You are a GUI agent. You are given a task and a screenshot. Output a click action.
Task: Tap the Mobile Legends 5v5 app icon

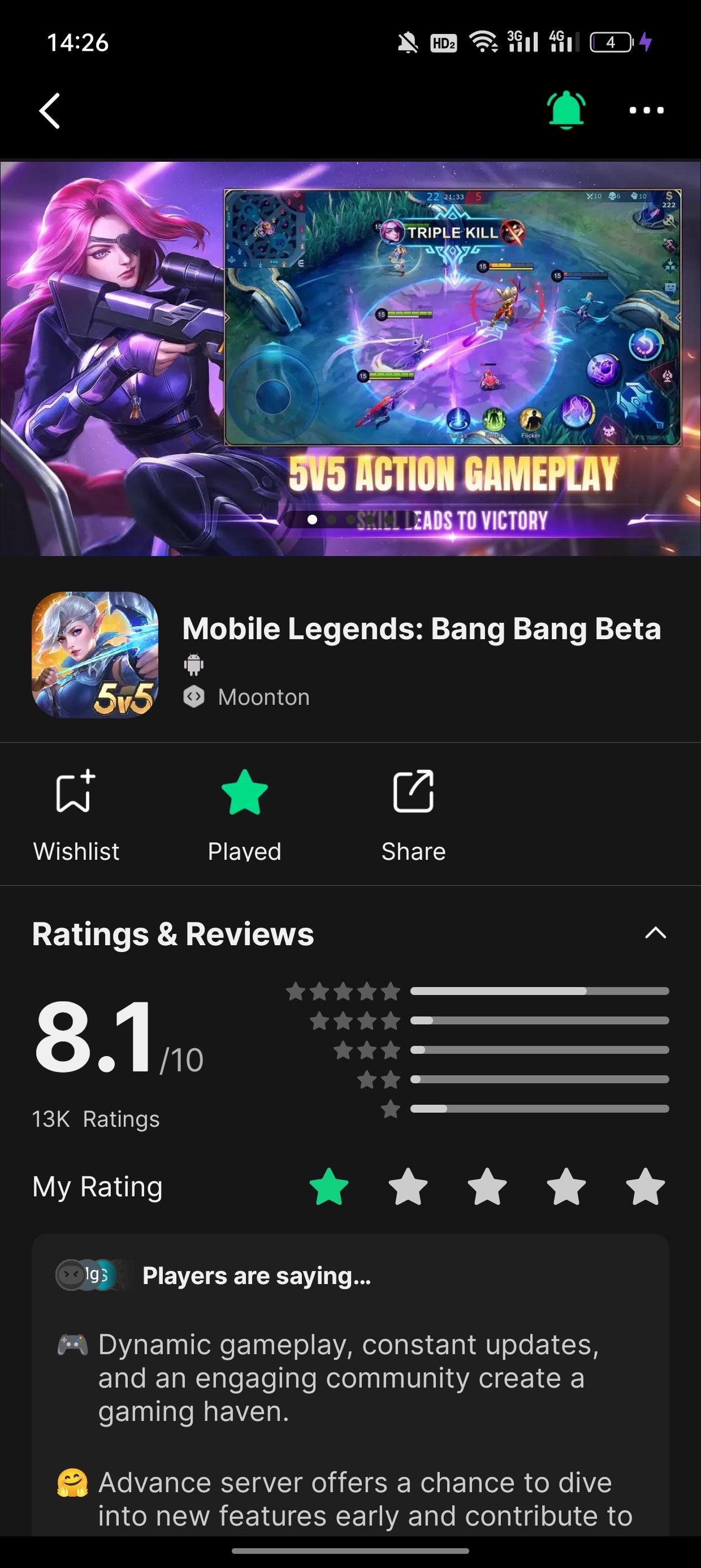tap(97, 656)
